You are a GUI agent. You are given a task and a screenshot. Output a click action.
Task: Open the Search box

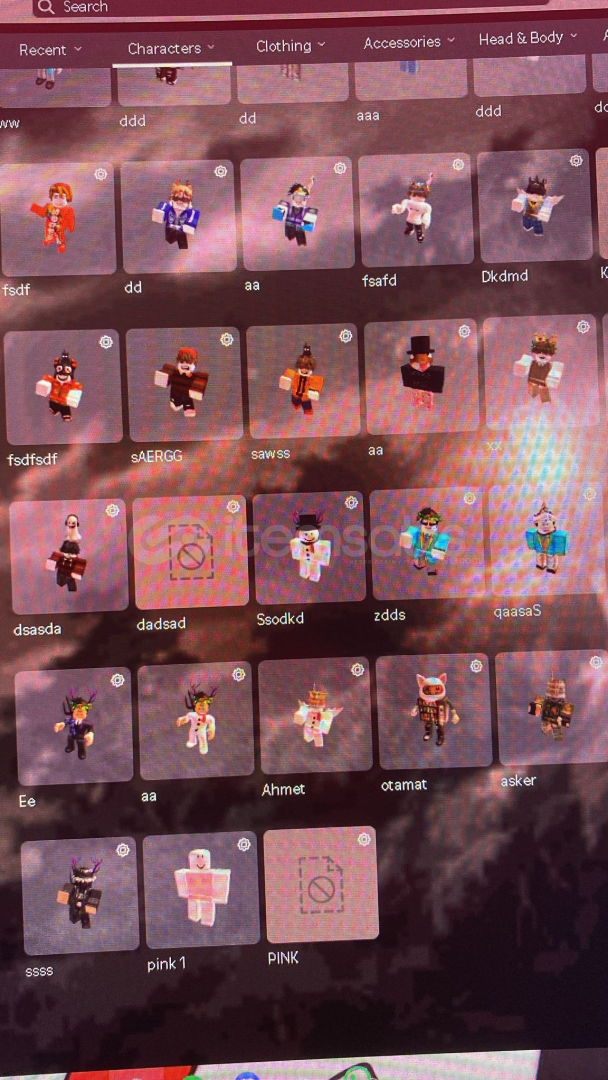(289, 7)
